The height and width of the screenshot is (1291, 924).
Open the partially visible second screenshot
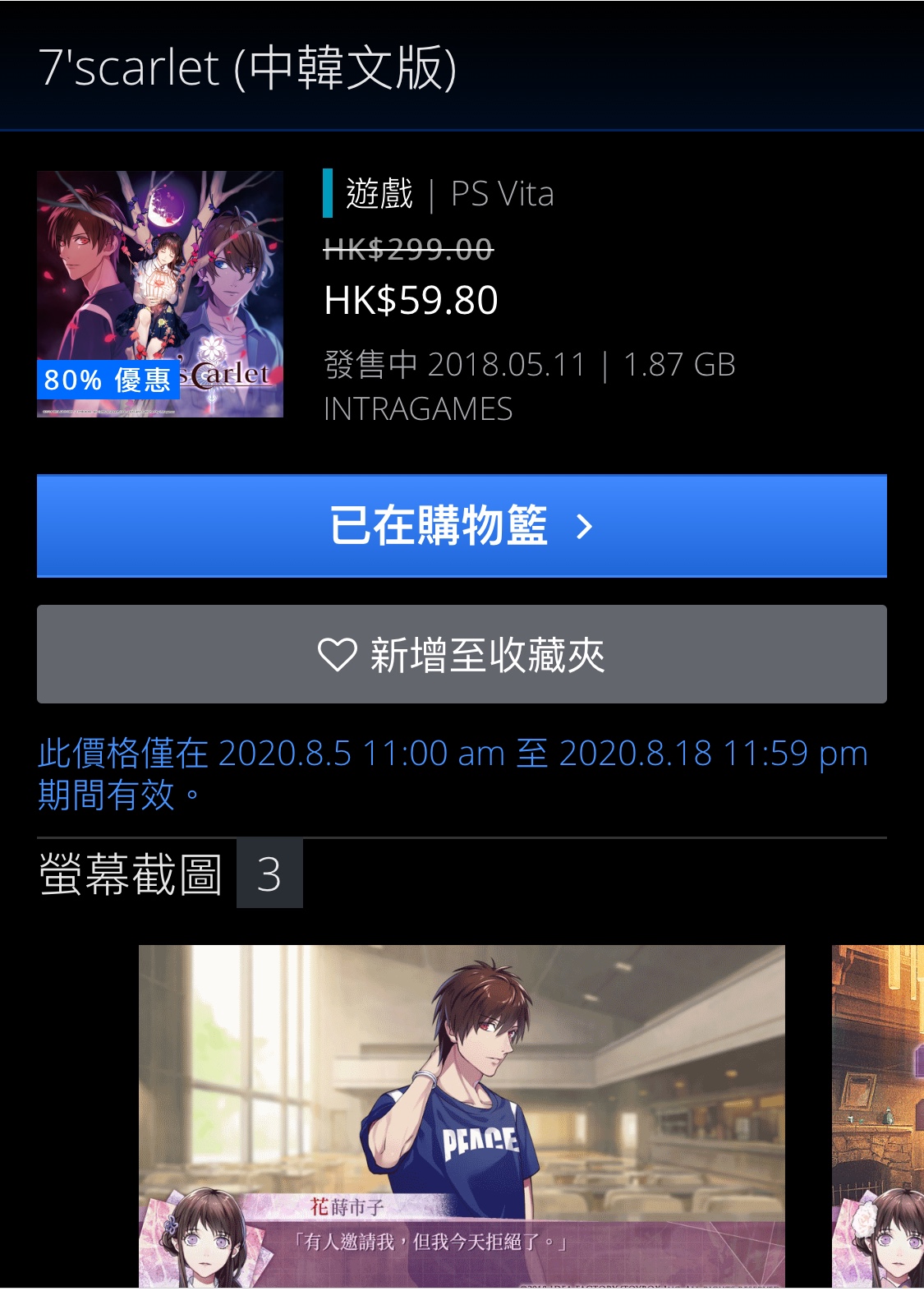click(x=877, y=1115)
